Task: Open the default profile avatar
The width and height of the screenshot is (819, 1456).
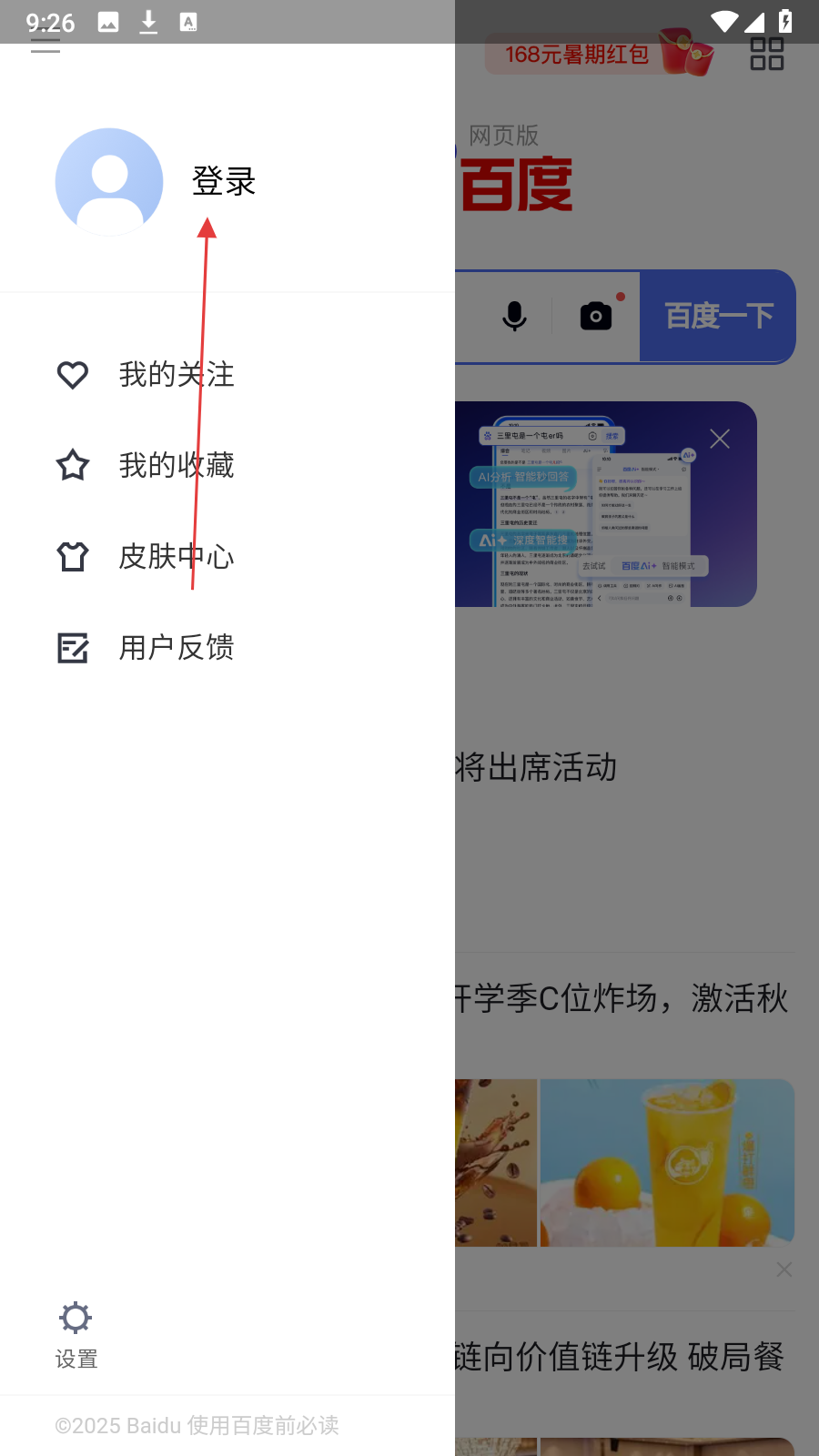Action: pos(109,182)
